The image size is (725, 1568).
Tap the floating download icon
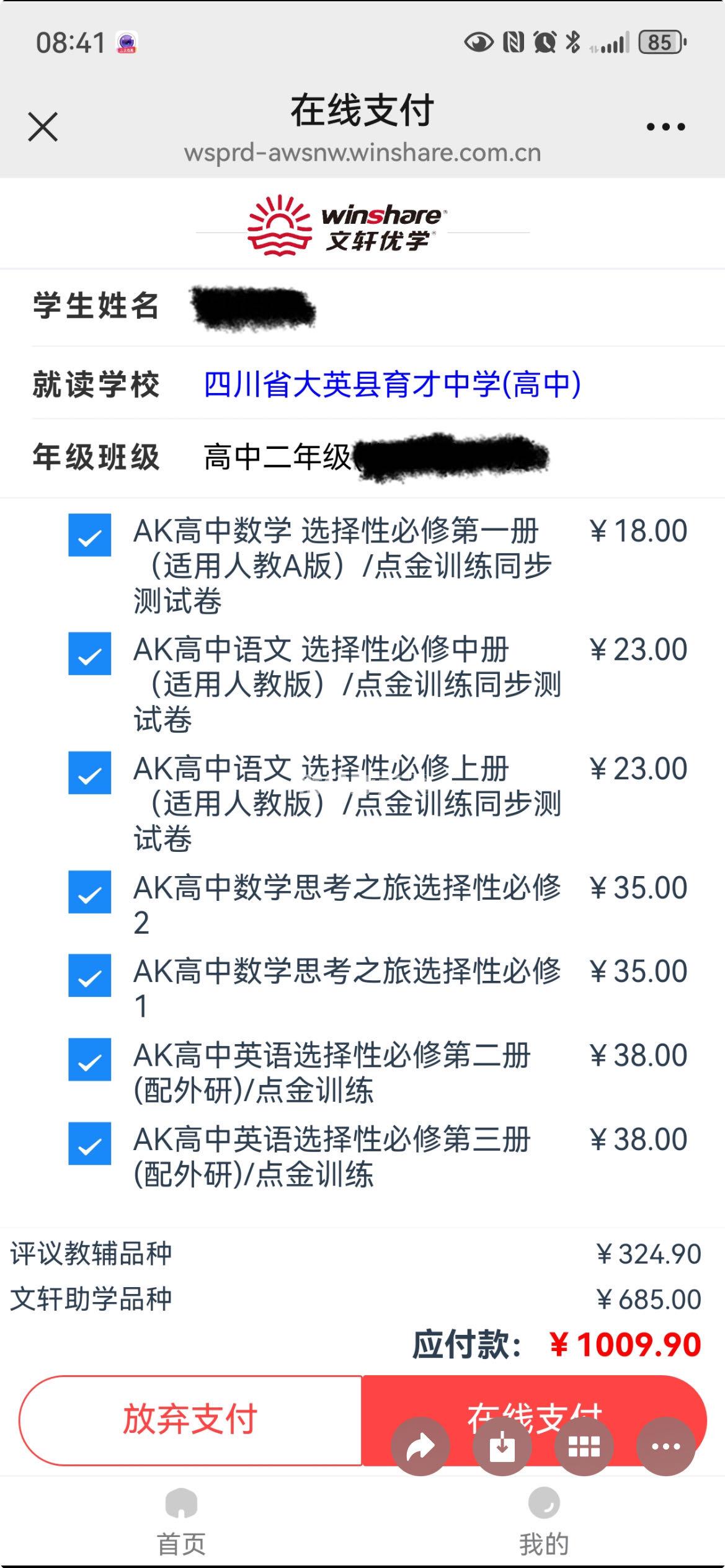(x=502, y=1446)
